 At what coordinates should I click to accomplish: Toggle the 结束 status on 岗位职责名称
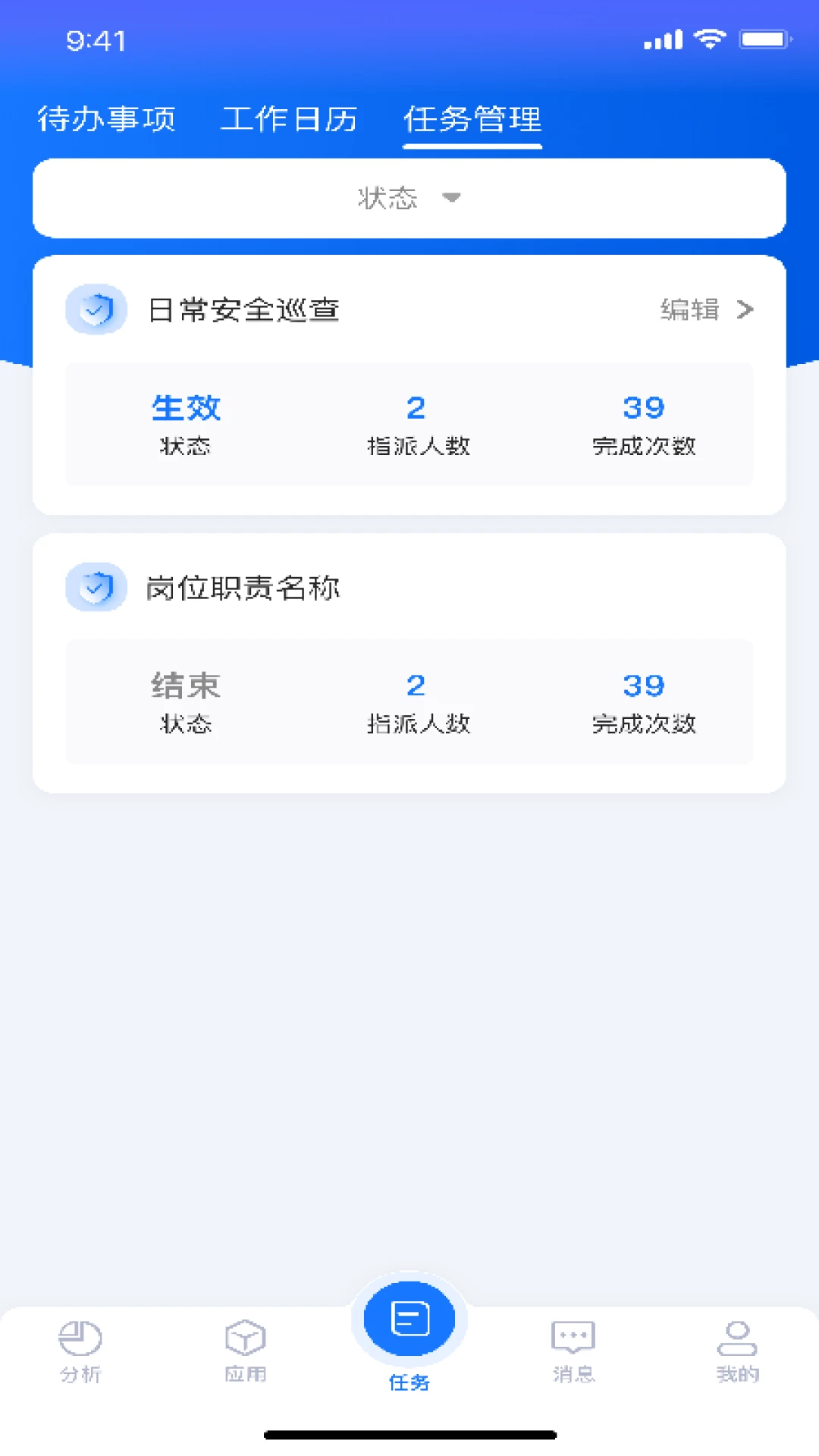[185, 685]
